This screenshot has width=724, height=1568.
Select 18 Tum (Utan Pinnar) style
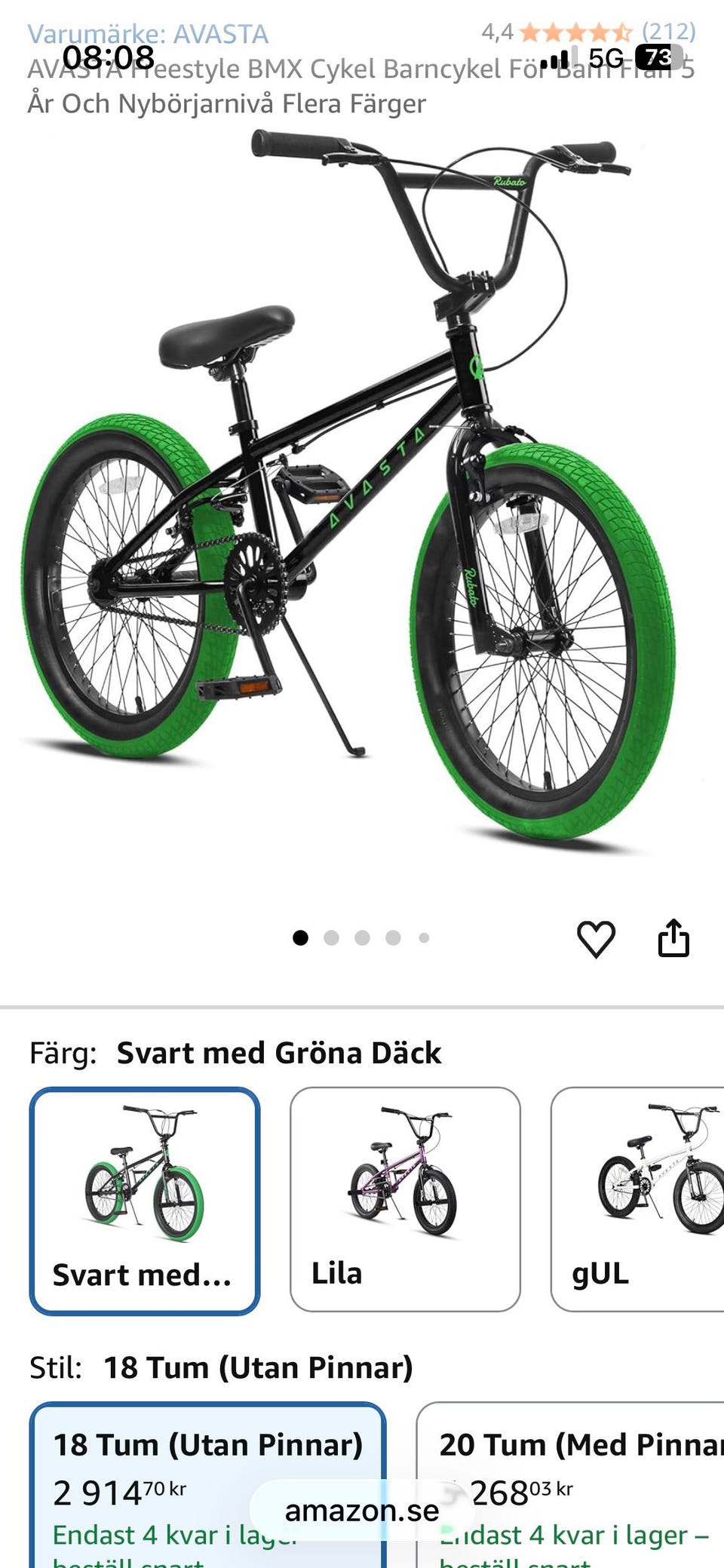pyautogui.click(x=207, y=1484)
